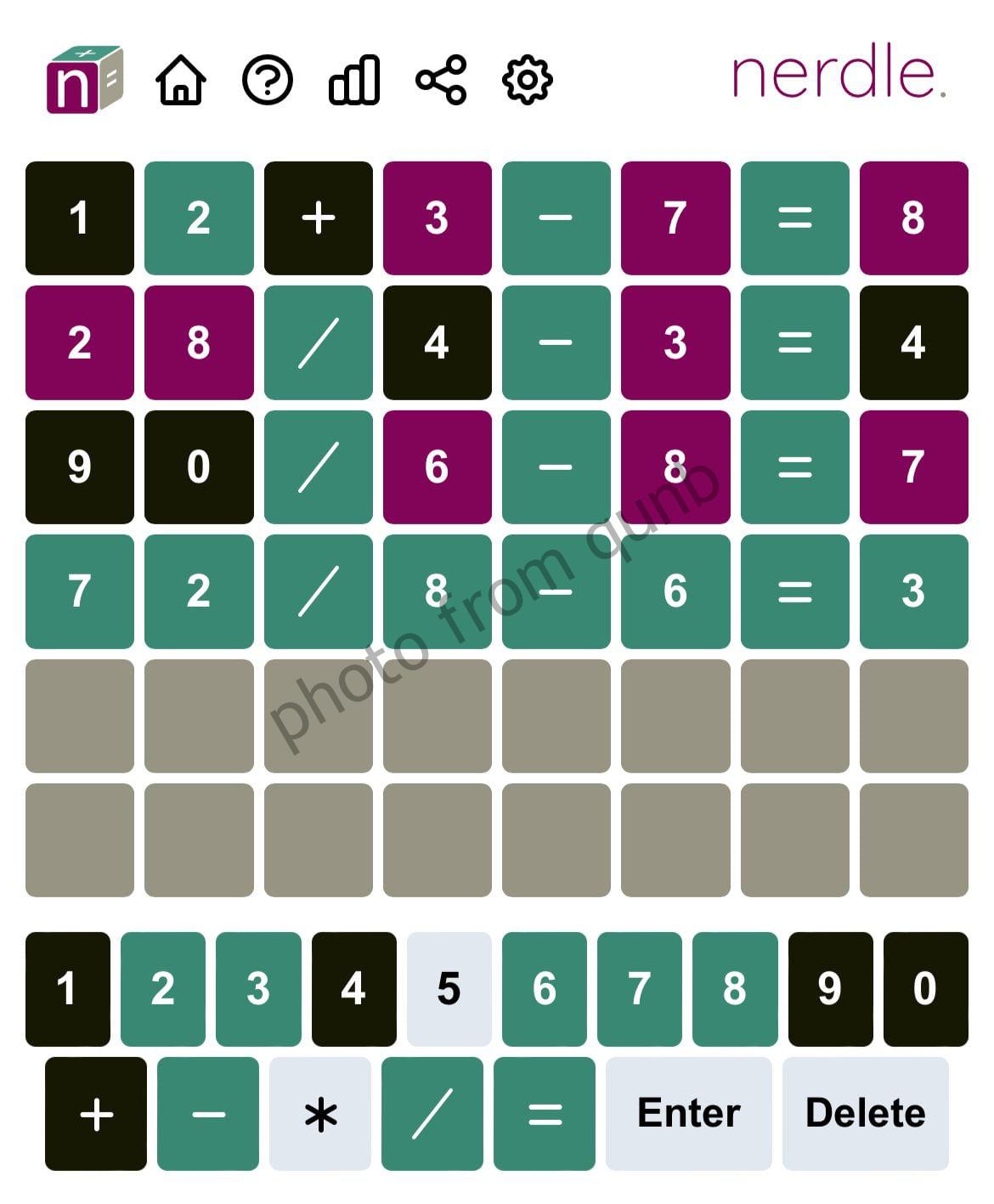Insert the plus sign key
Viewport: 994px width, 1204px height.
coord(96,1114)
